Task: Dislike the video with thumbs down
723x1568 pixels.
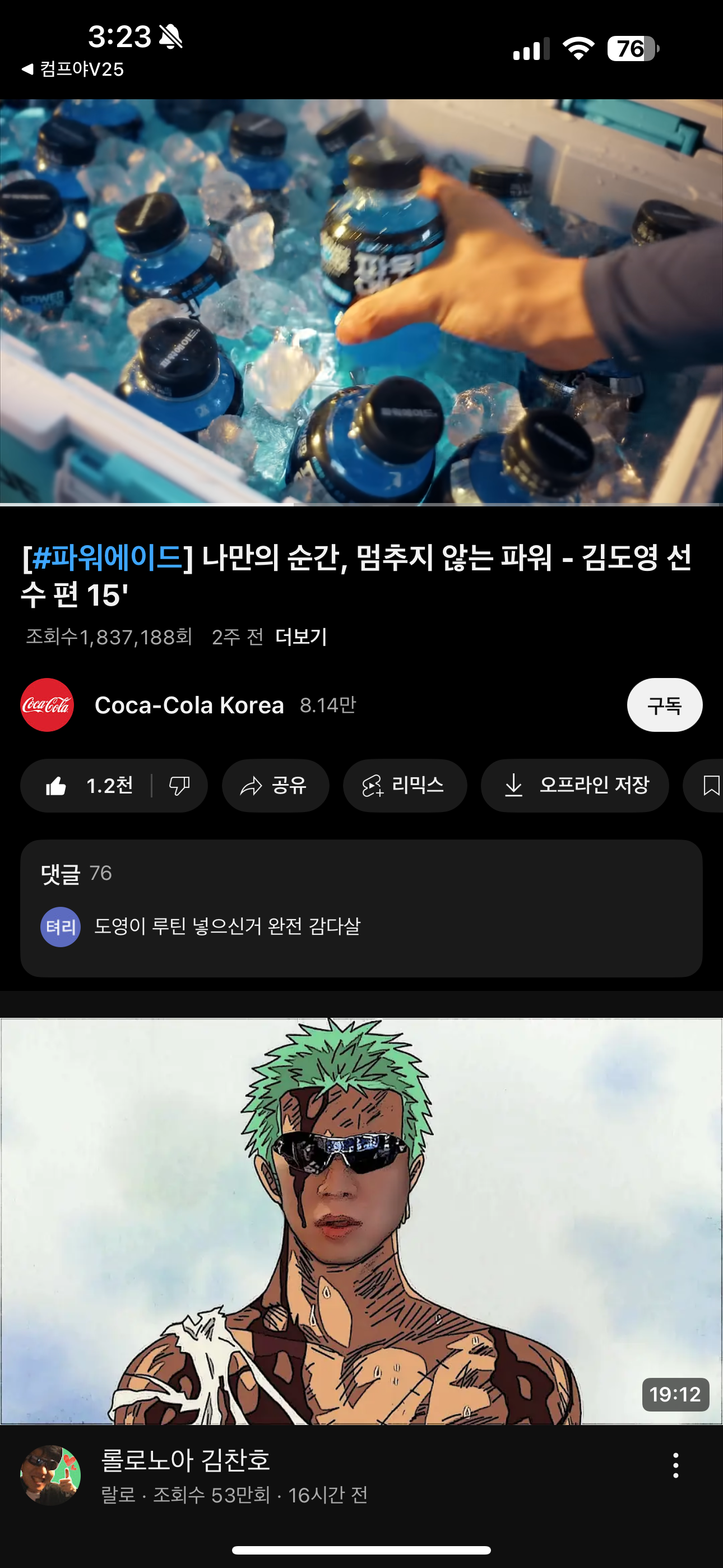Action: [x=179, y=786]
